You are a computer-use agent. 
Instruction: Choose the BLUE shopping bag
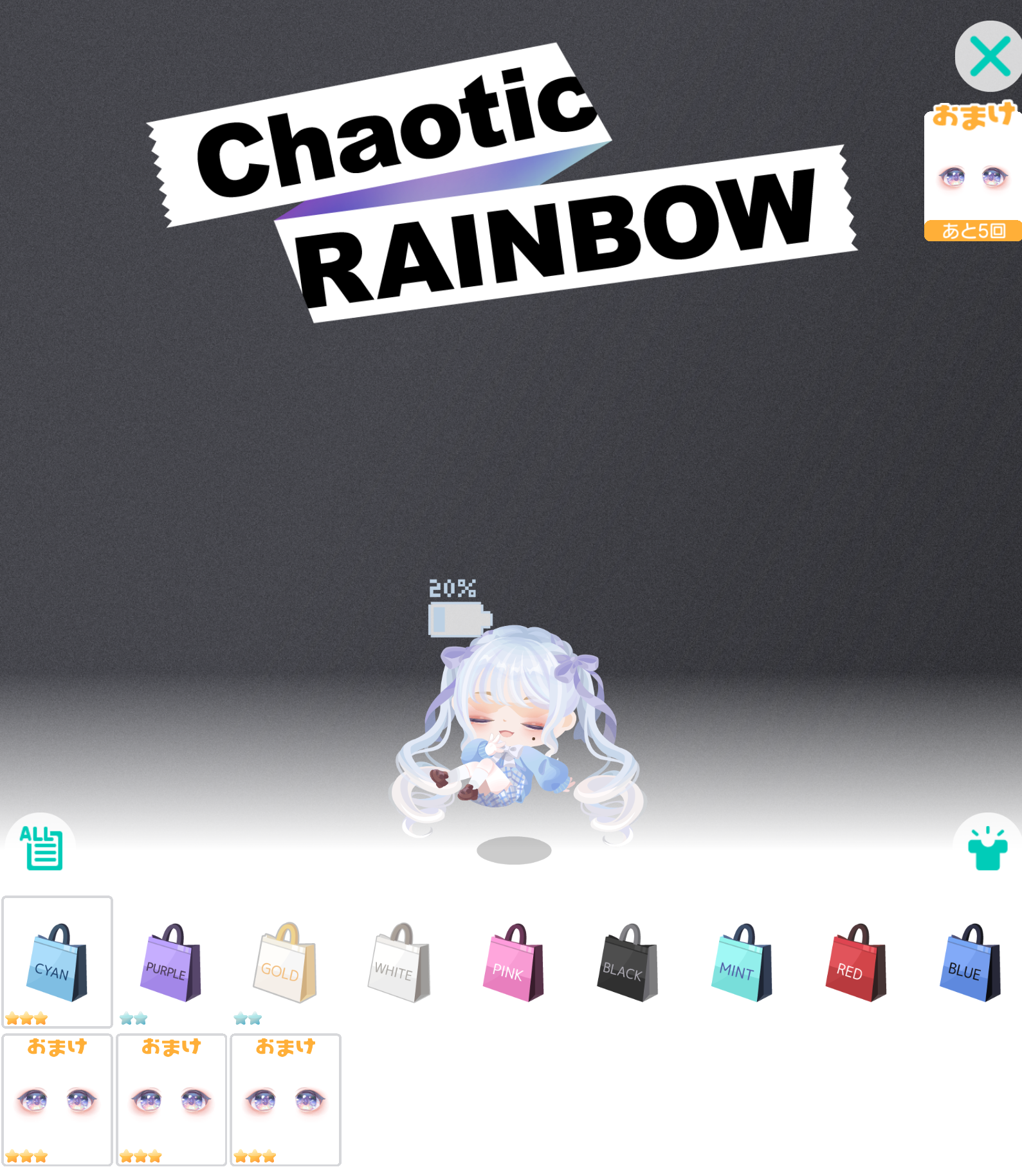pyautogui.click(x=970, y=962)
